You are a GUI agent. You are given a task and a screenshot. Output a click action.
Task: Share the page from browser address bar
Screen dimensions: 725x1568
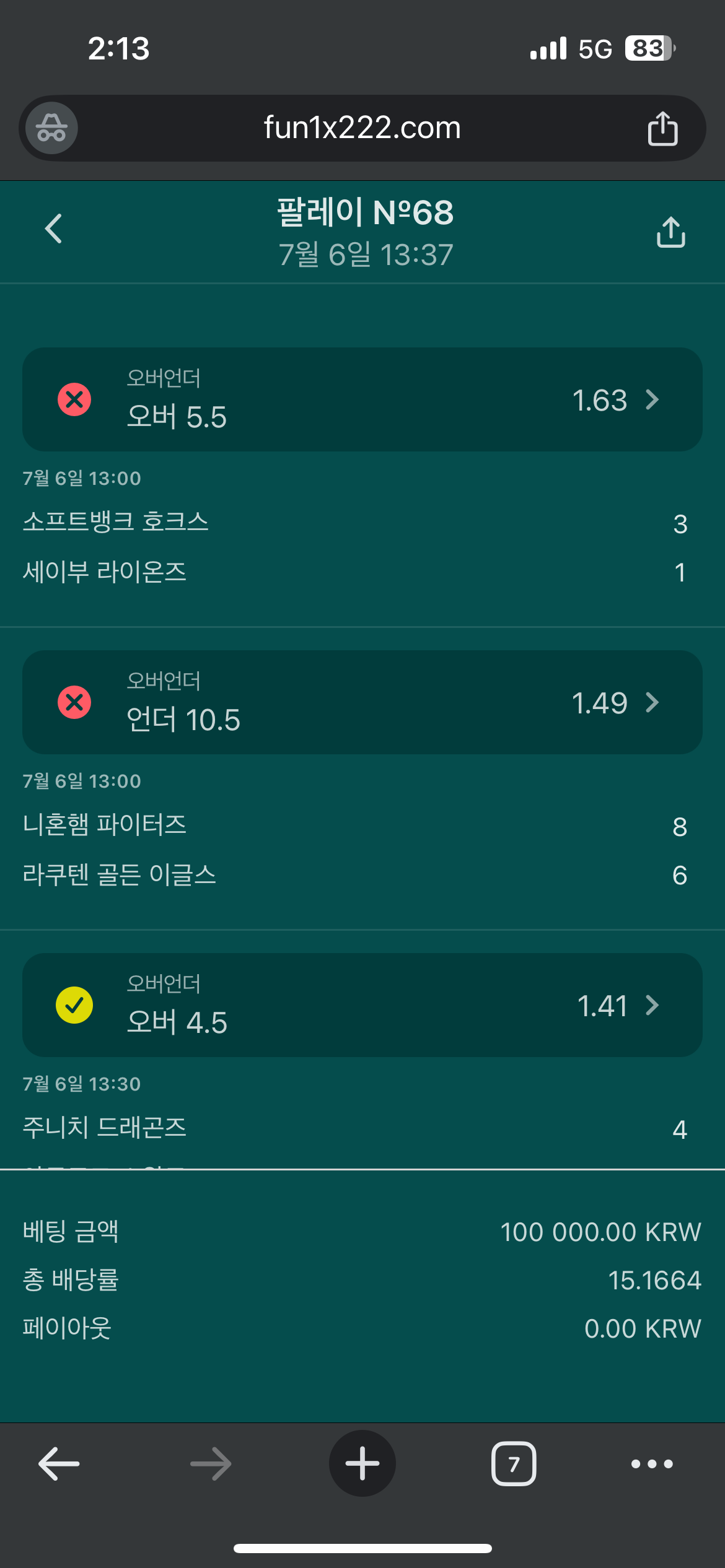(662, 128)
